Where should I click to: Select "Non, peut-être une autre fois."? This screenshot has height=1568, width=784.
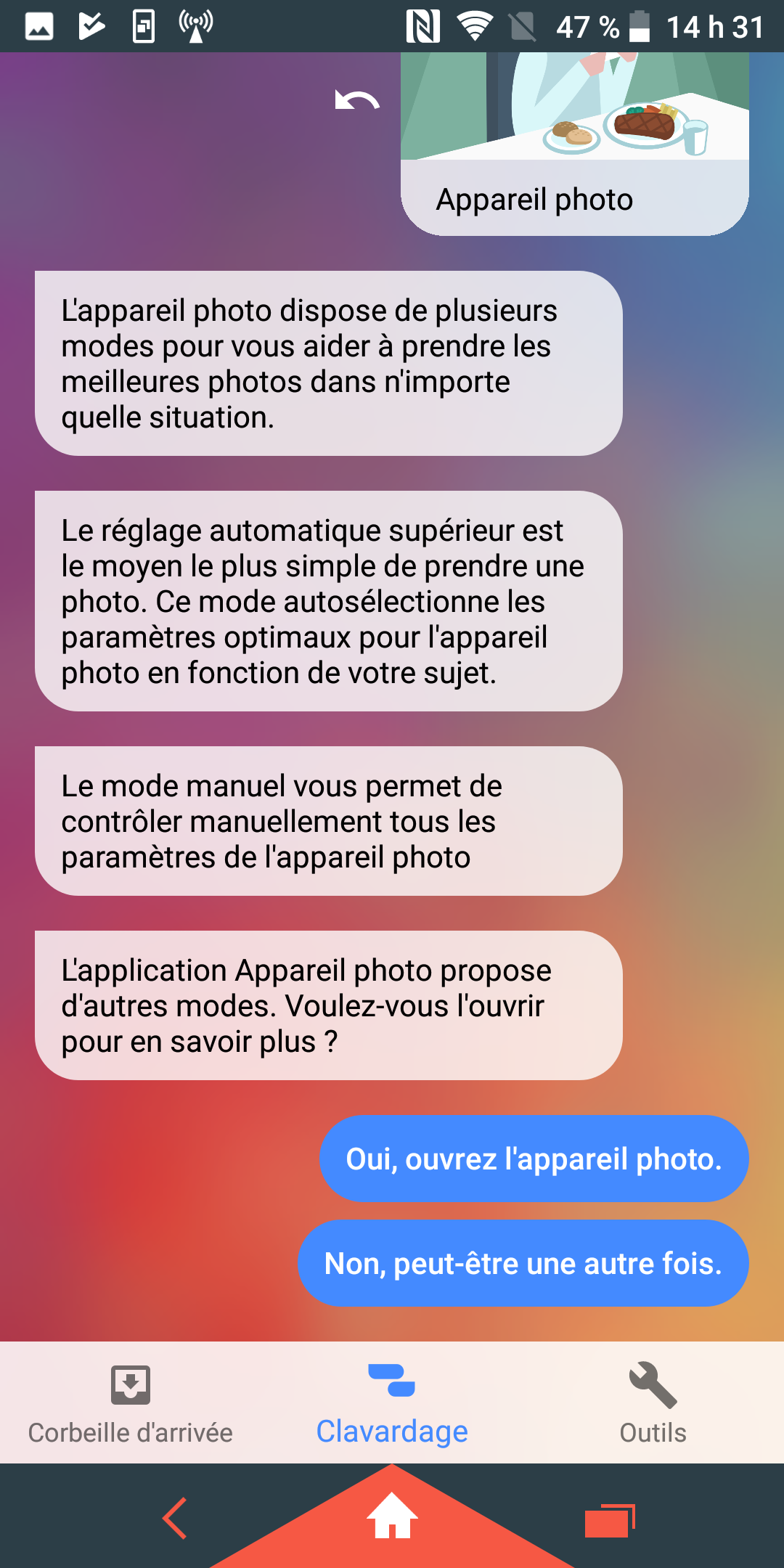click(523, 1263)
